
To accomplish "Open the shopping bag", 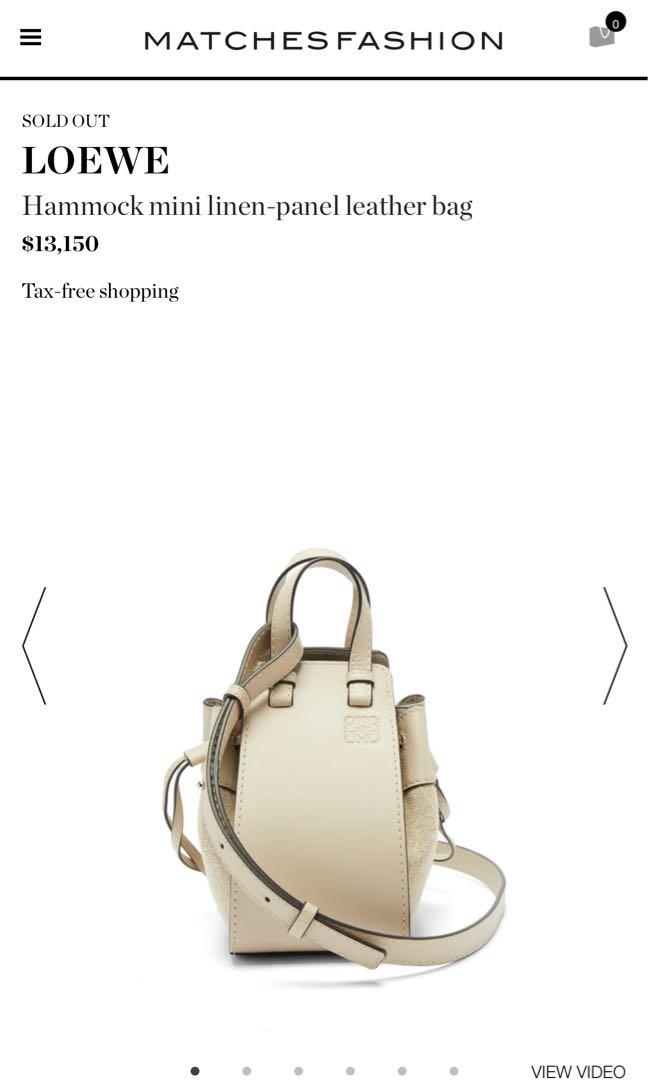I will [603, 35].
